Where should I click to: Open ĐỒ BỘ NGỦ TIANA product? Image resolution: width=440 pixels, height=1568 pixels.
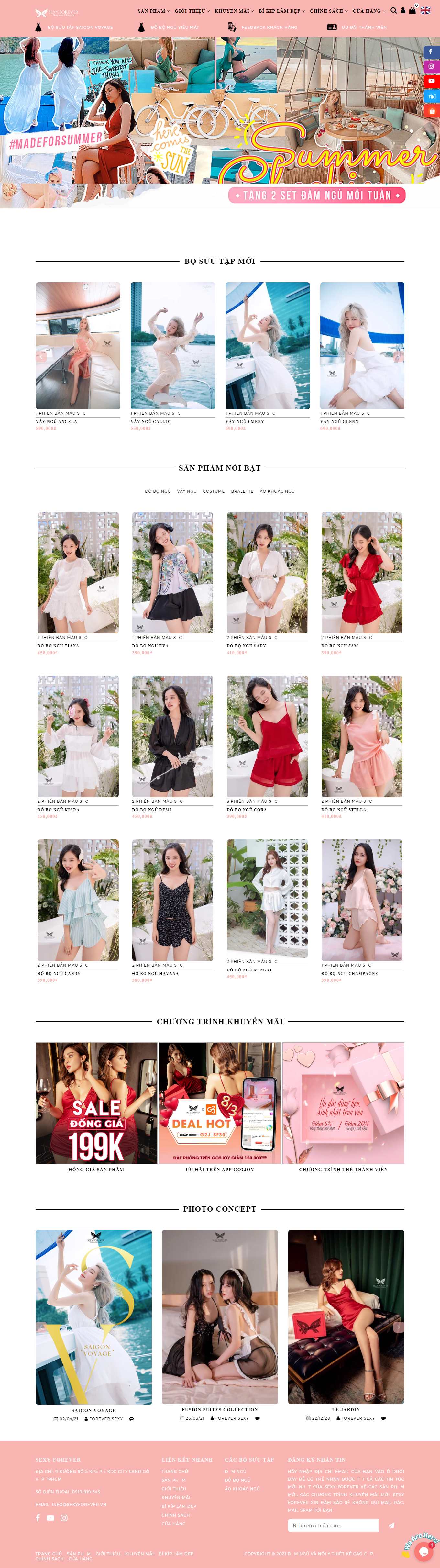(78, 573)
